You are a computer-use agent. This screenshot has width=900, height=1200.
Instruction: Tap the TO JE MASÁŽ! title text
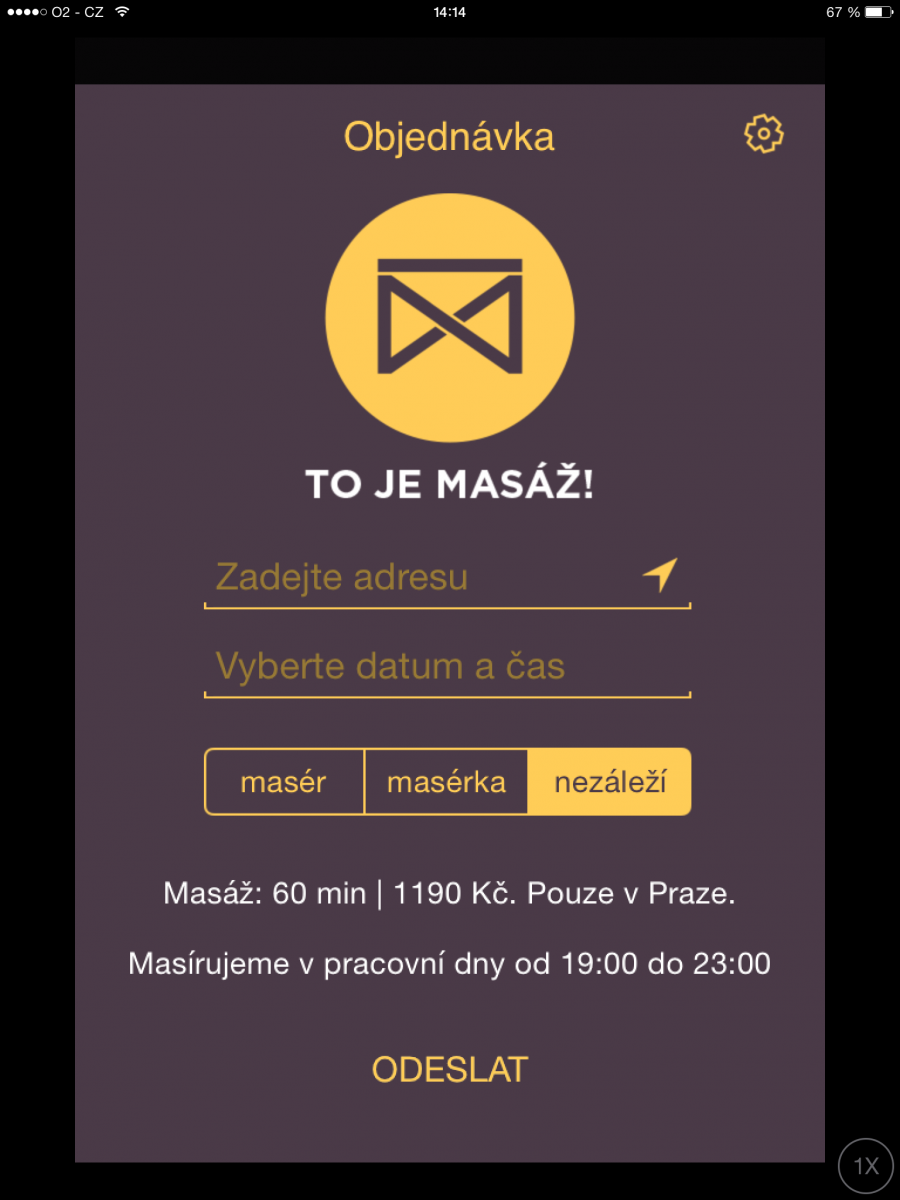(x=448, y=483)
